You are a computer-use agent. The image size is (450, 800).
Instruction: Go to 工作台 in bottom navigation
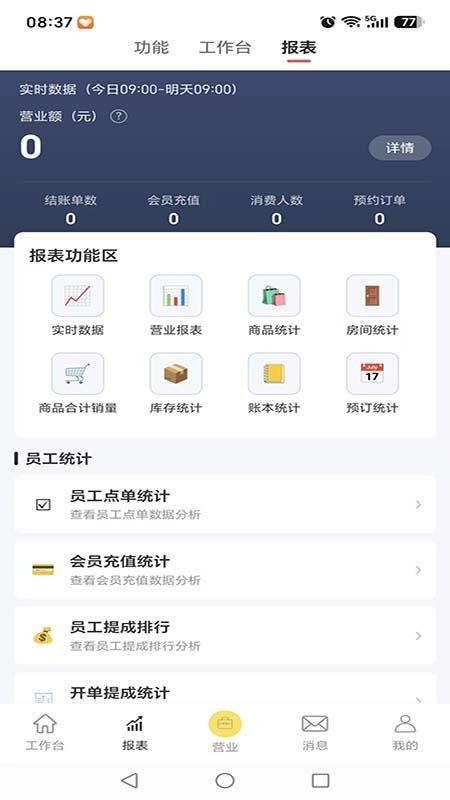45,733
